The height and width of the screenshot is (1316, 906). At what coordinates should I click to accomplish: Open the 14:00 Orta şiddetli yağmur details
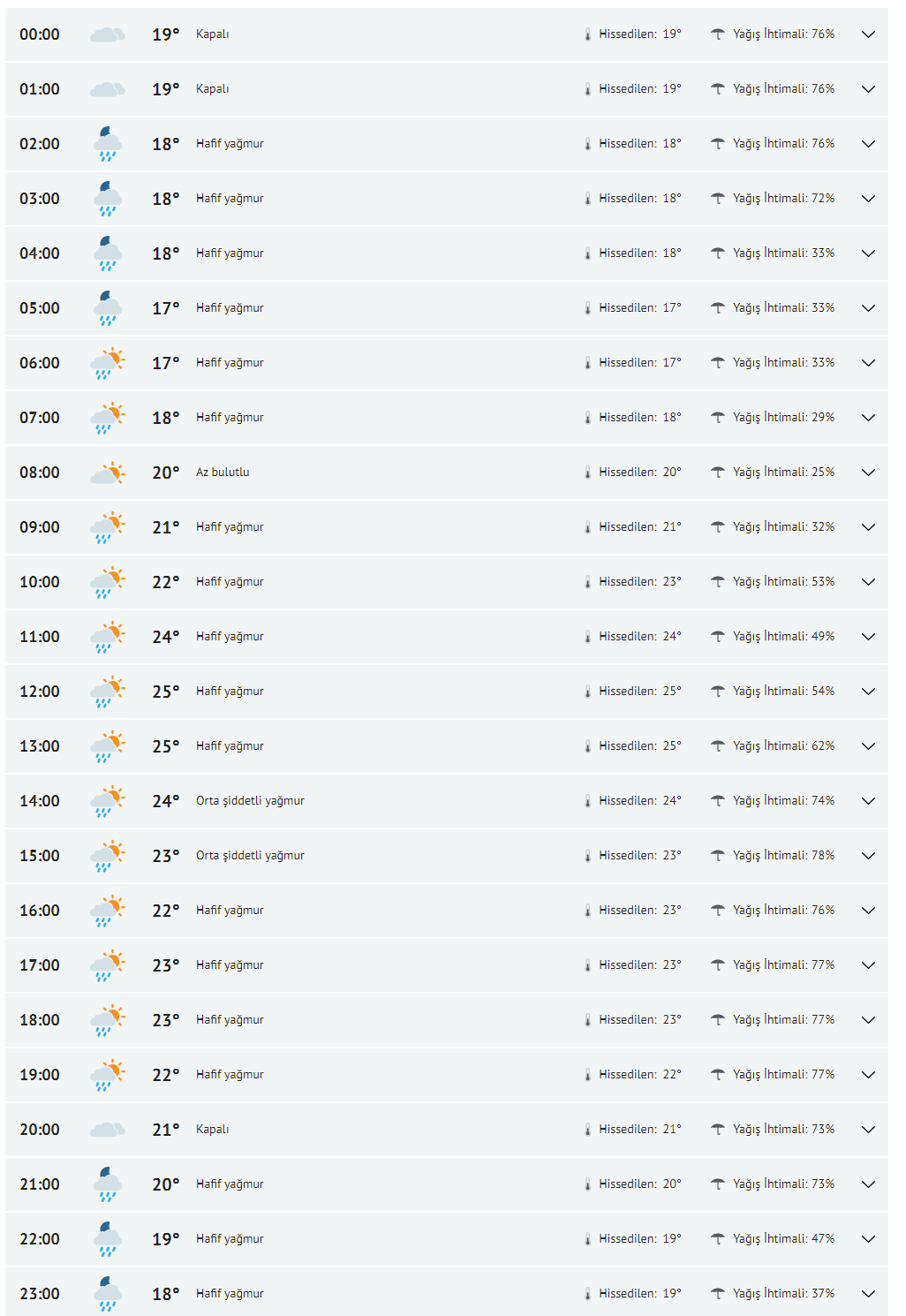click(x=868, y=801)
